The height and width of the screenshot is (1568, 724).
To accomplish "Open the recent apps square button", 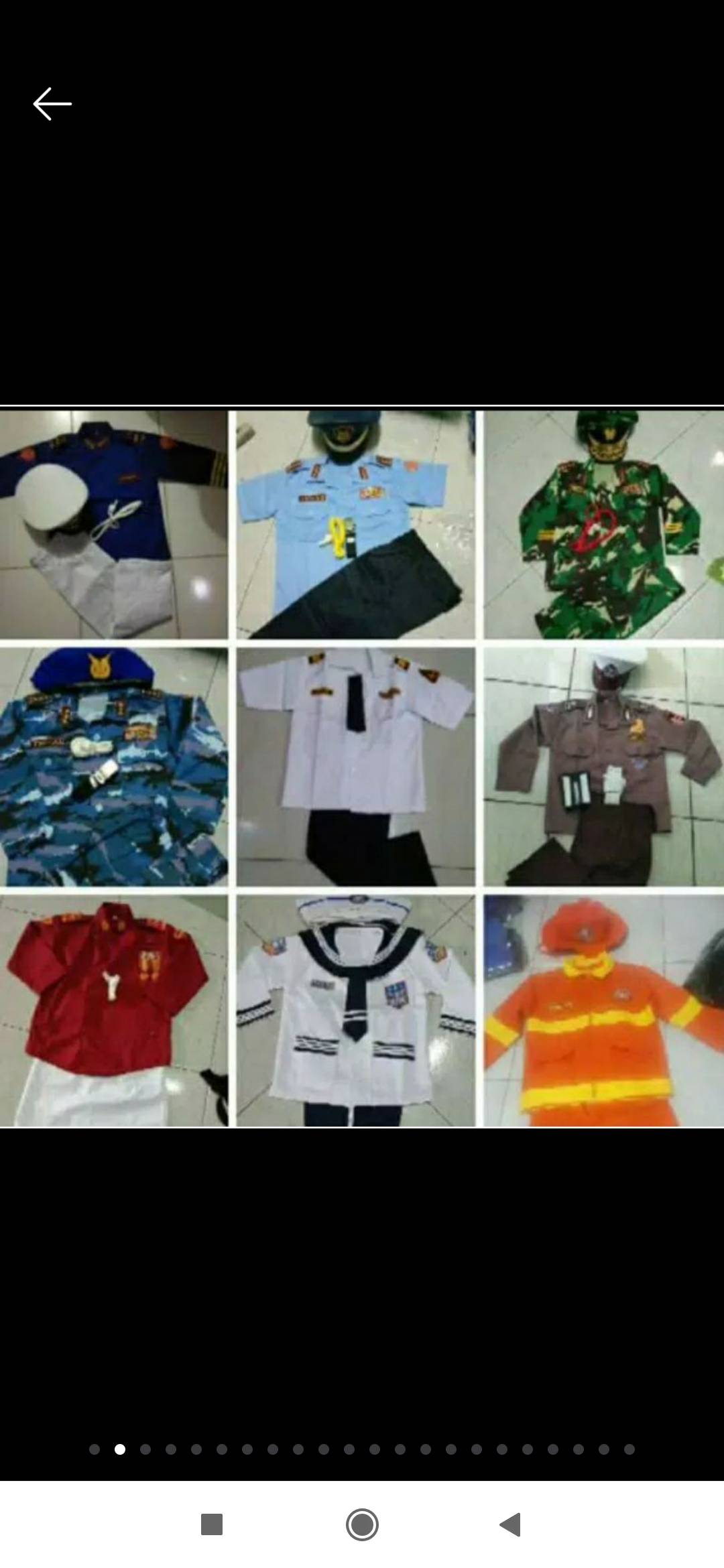I will (212, 1524).
